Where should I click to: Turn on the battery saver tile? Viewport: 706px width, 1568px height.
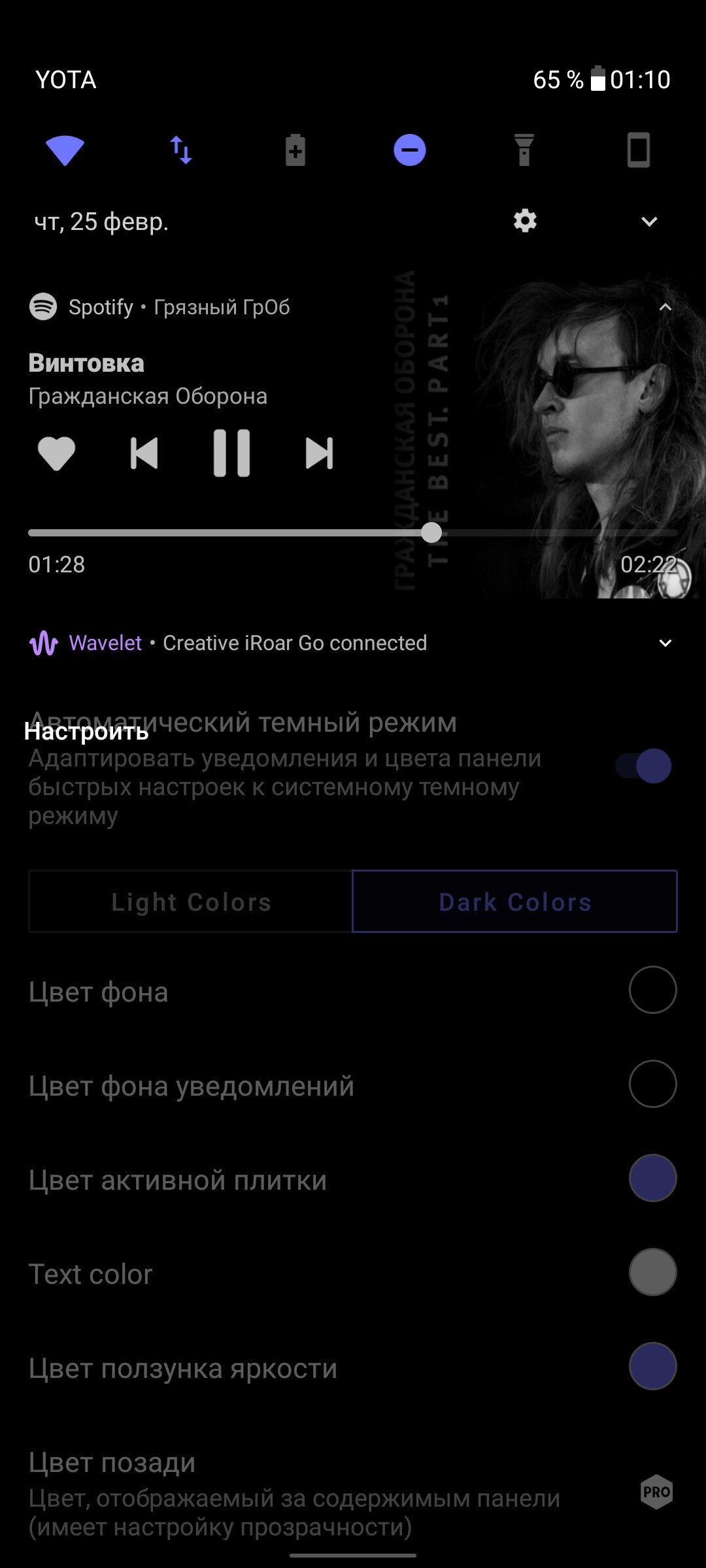click(295, 150)
